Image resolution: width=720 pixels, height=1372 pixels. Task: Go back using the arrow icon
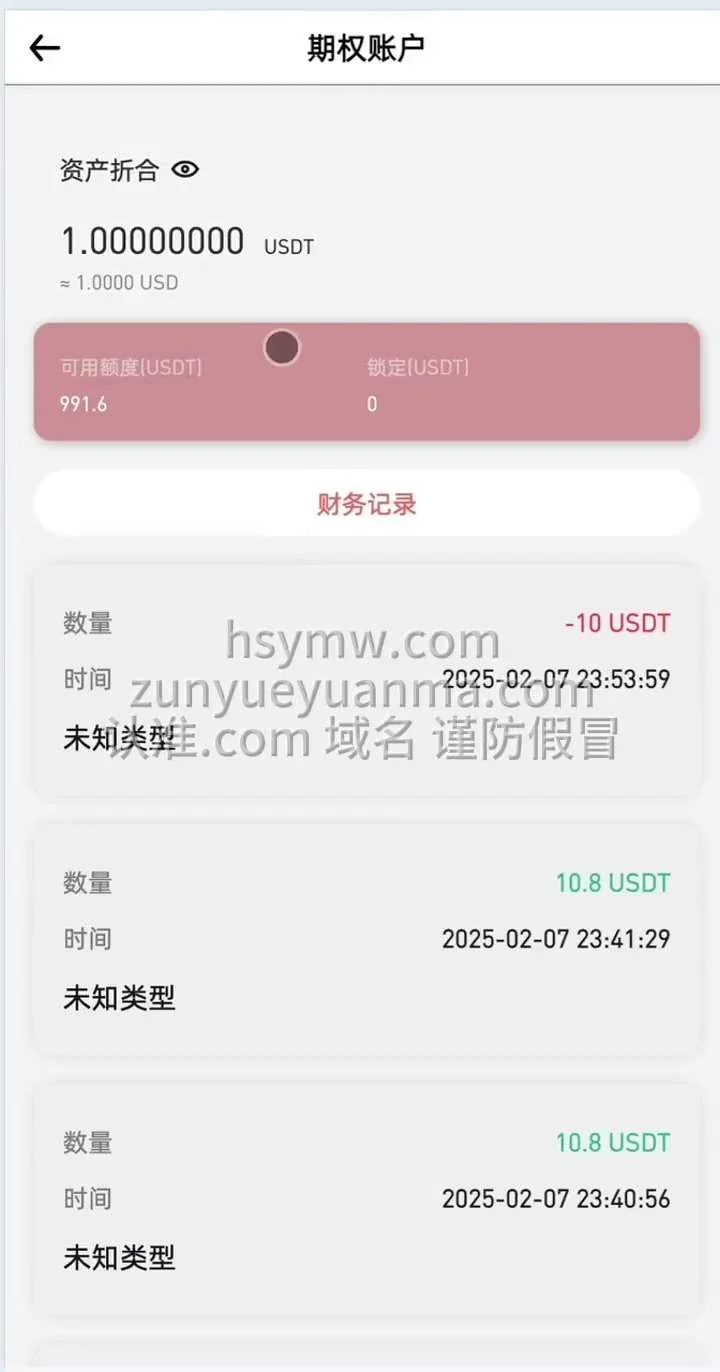click(x=45, y=47)
